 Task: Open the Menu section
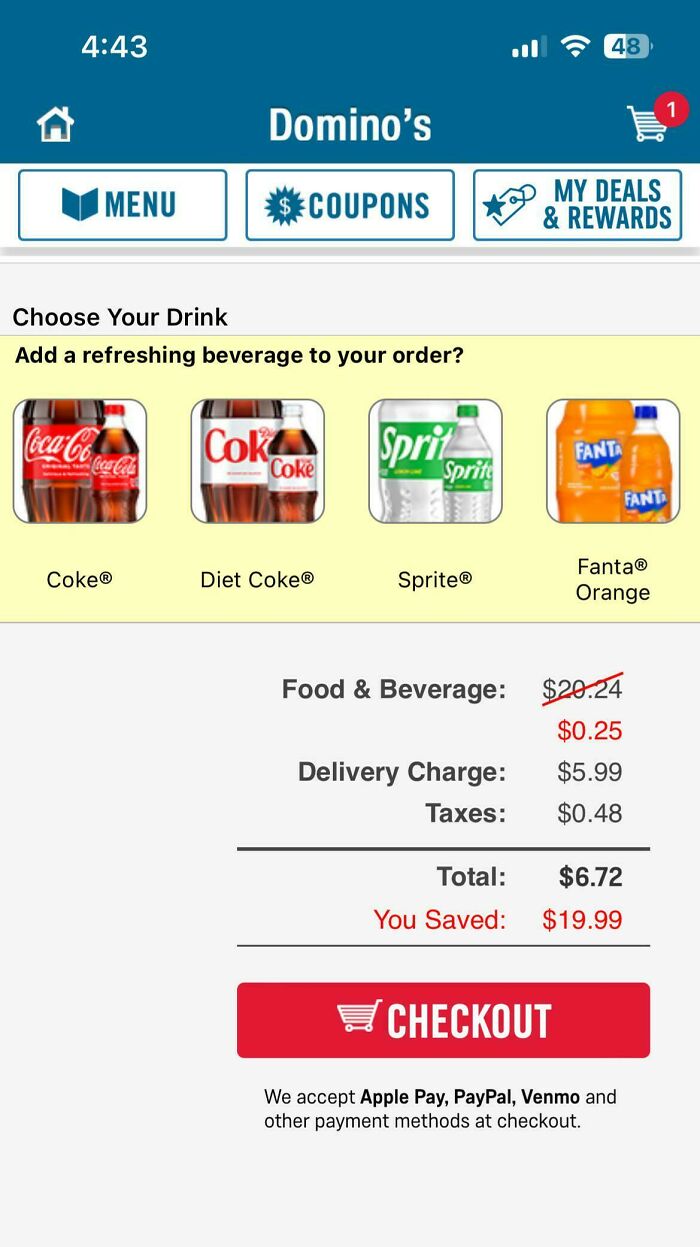(x=122, y=205)
